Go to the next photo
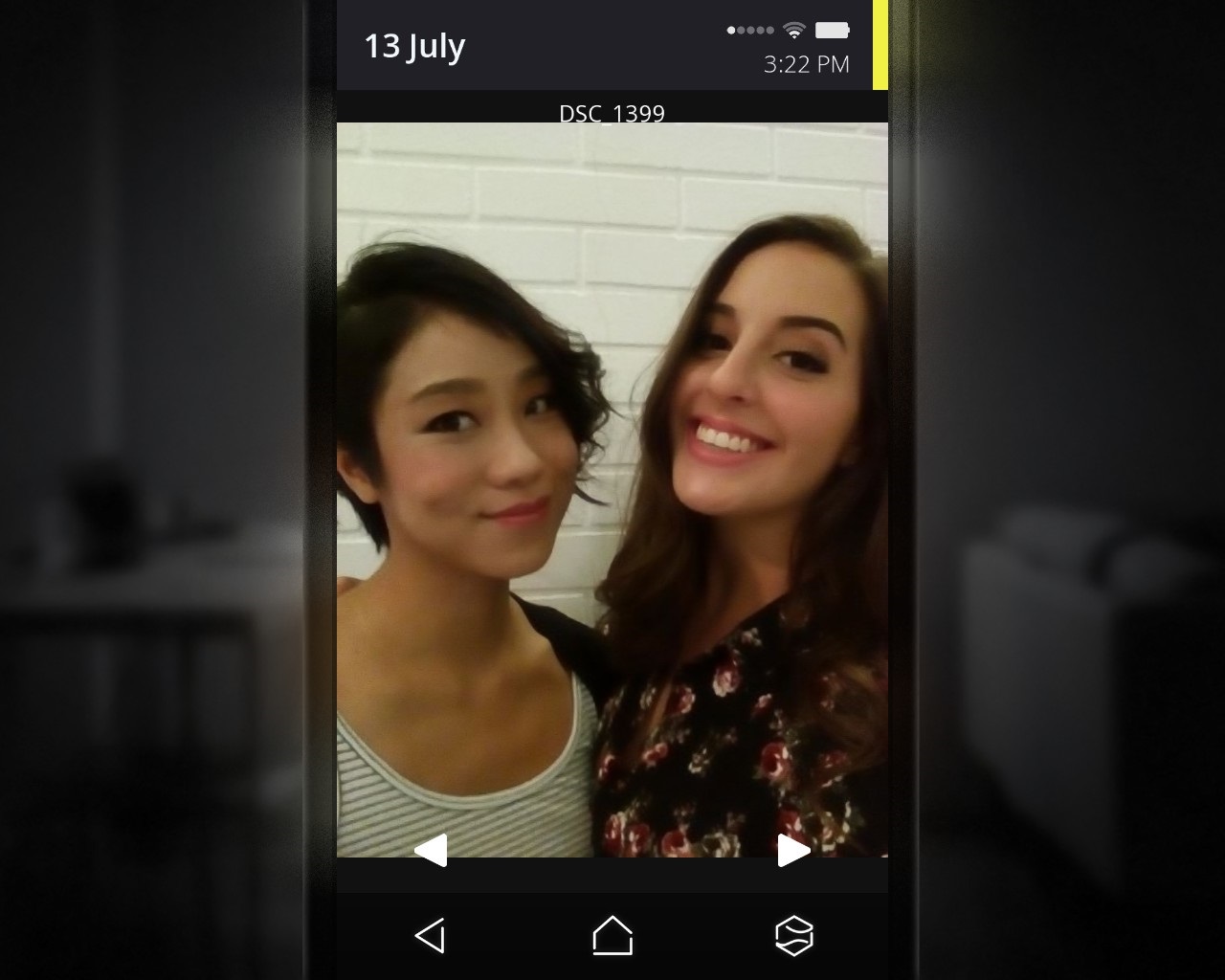 (792, 850)
